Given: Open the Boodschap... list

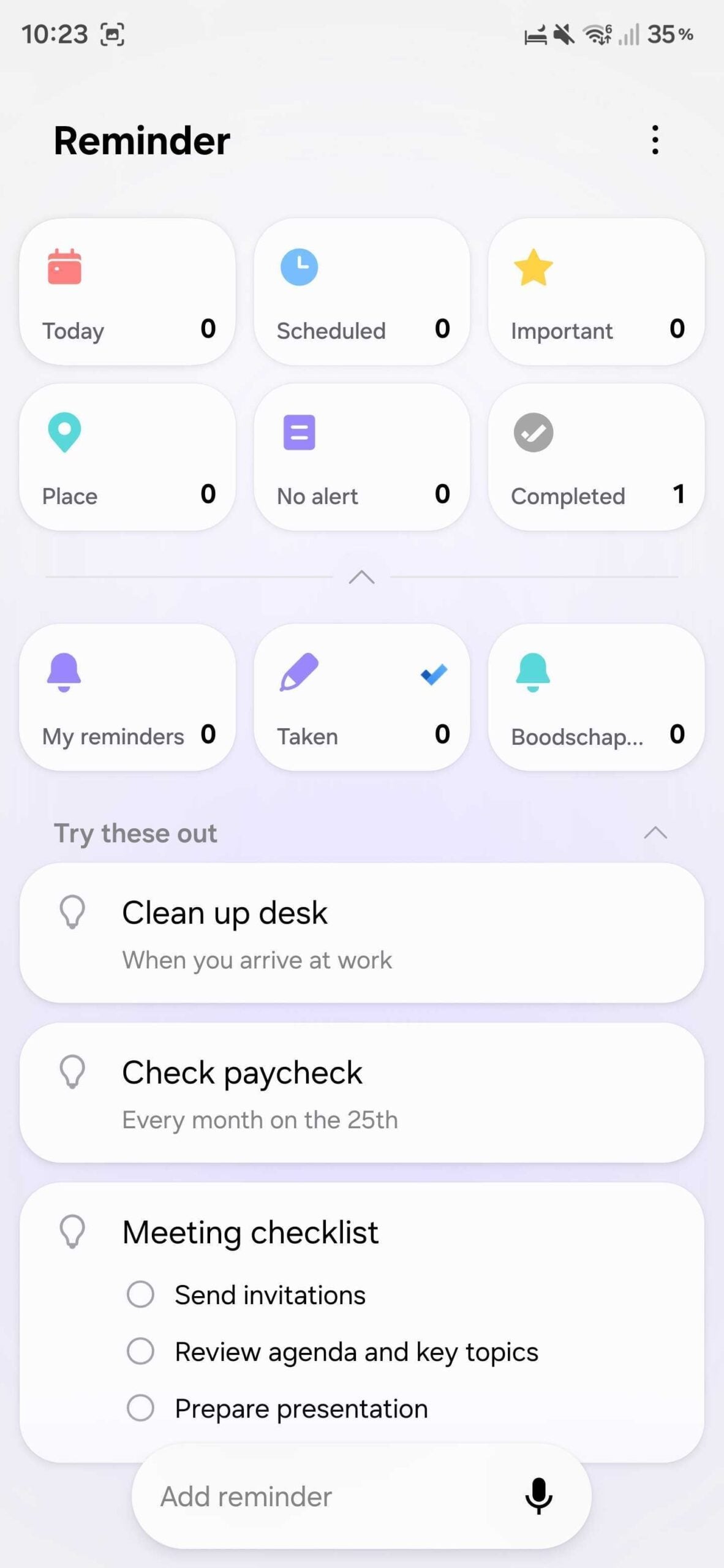Looking at the screenshot, I should pyautogui.click(x=595, y=698).
